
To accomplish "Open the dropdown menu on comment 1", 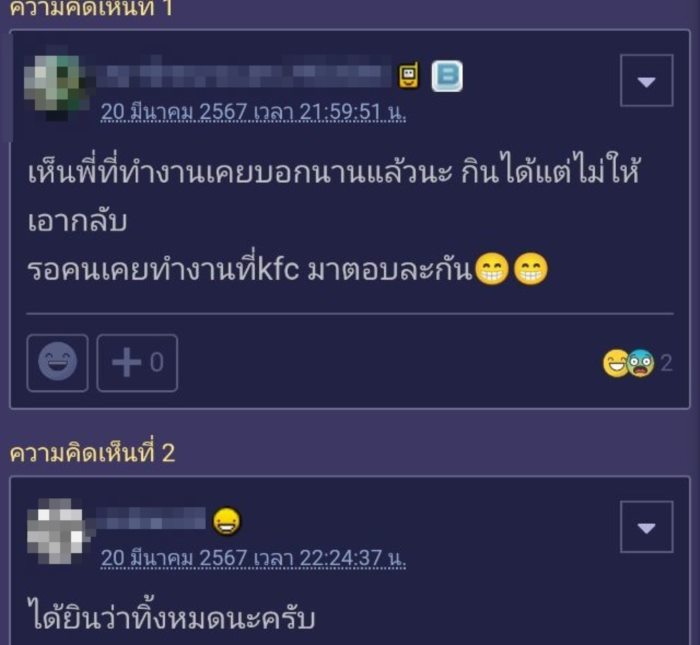I will (646, 81).
